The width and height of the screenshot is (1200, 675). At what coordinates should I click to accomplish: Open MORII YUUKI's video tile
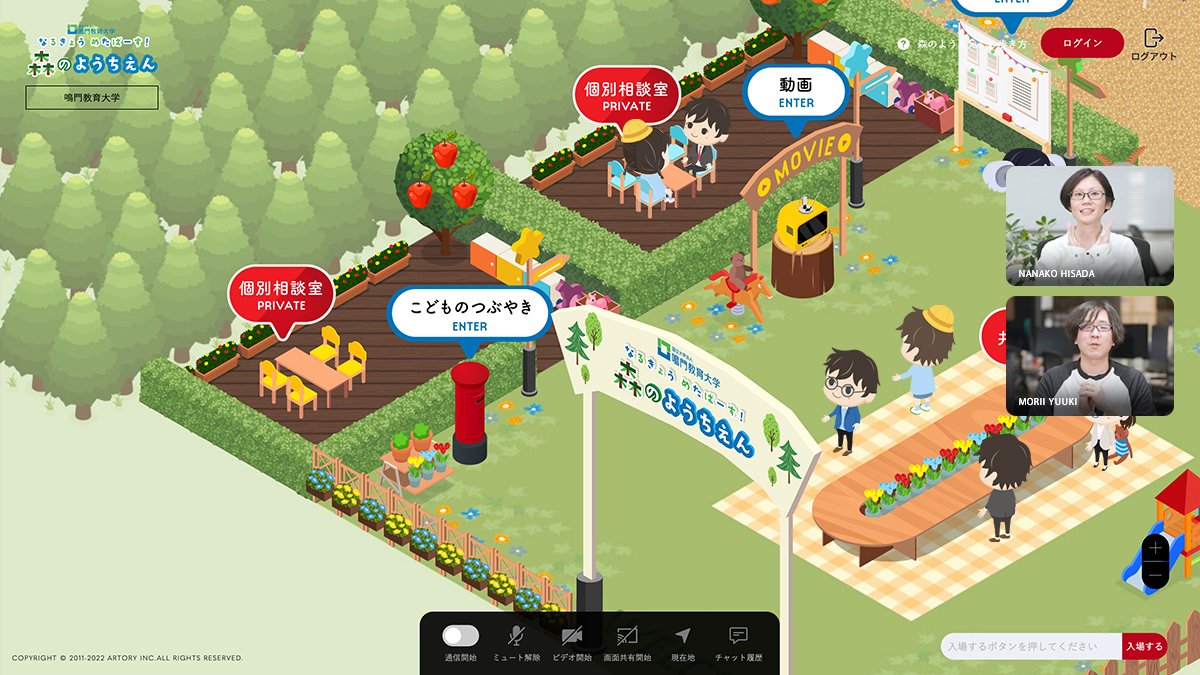click(1089, 355)
